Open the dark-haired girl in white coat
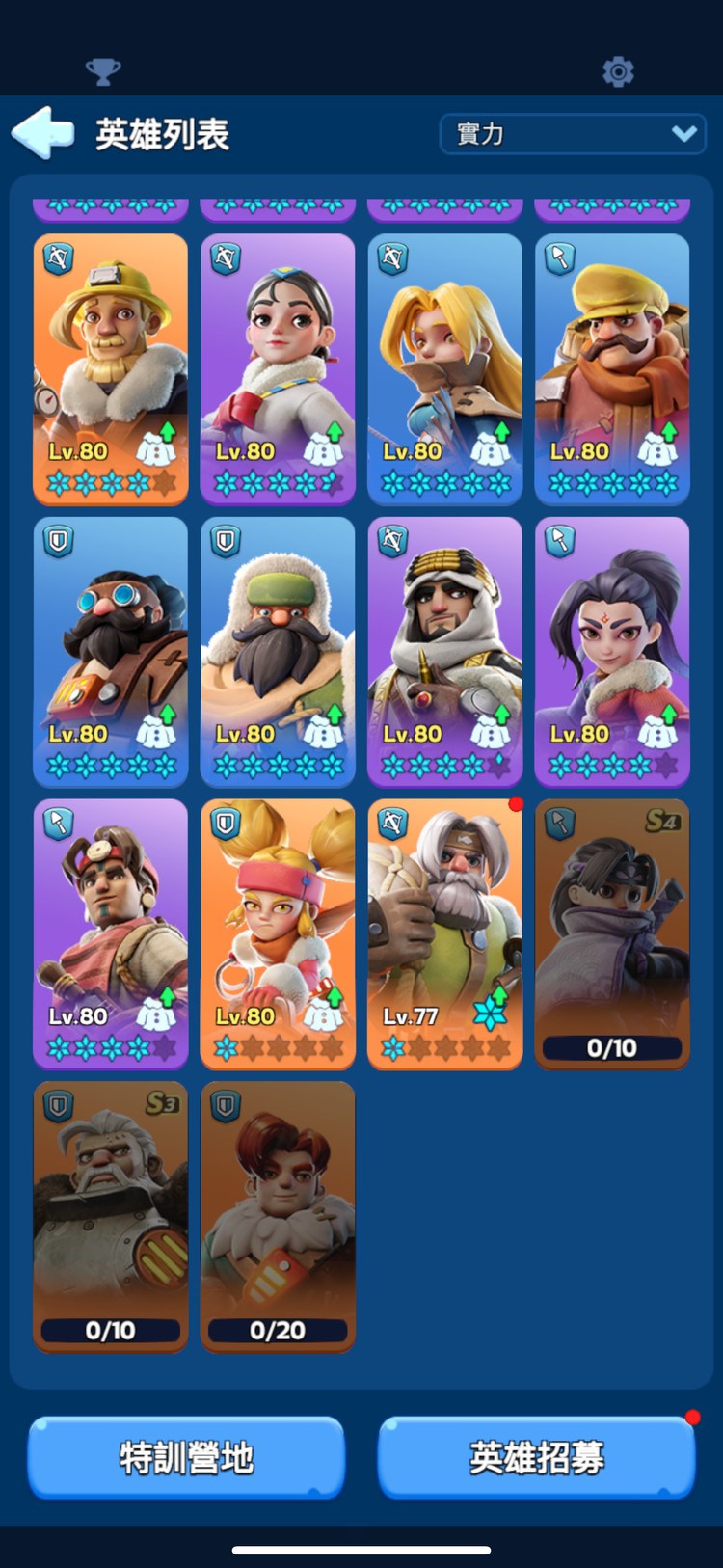The width and height of the screenshot is (723, 1568). [278, 368]
